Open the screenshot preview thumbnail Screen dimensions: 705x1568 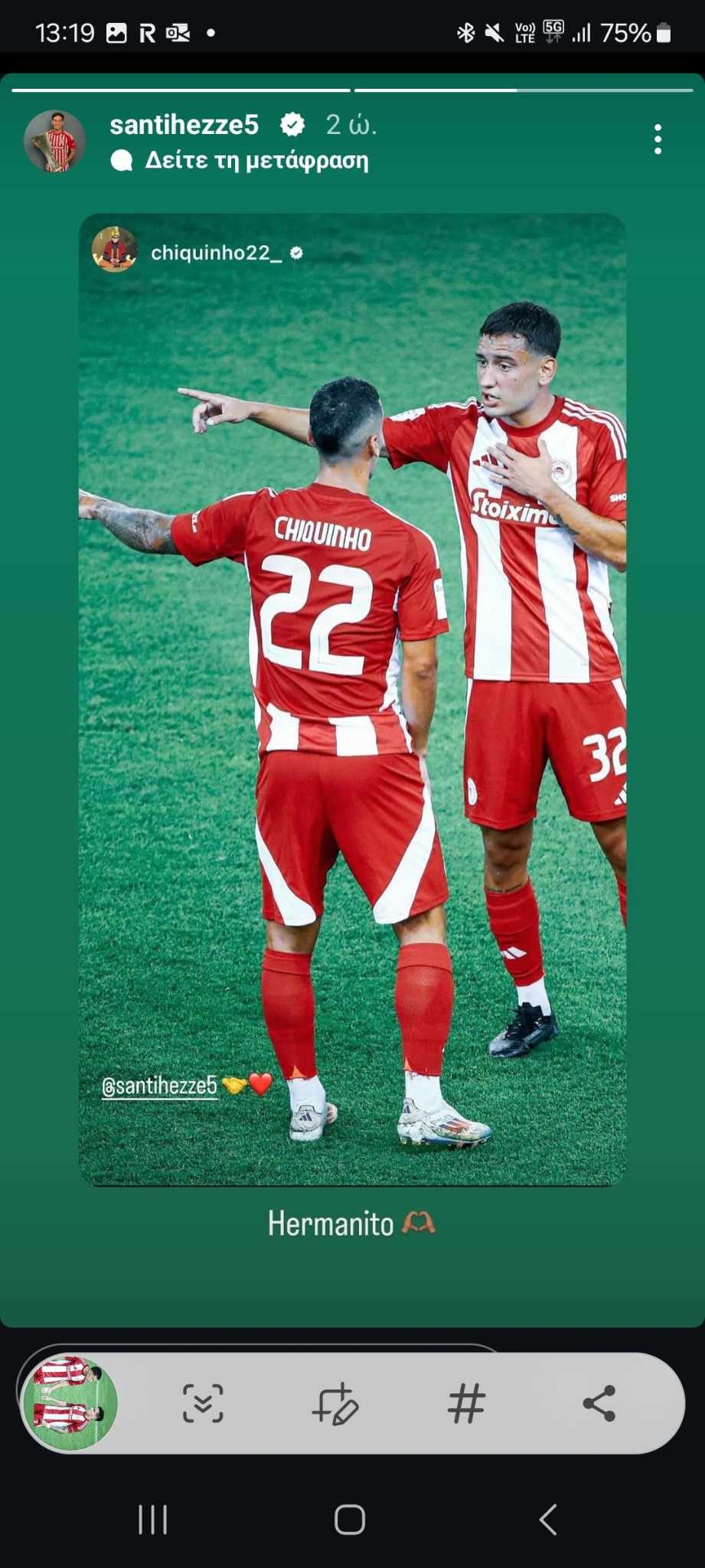[70, 1403]
